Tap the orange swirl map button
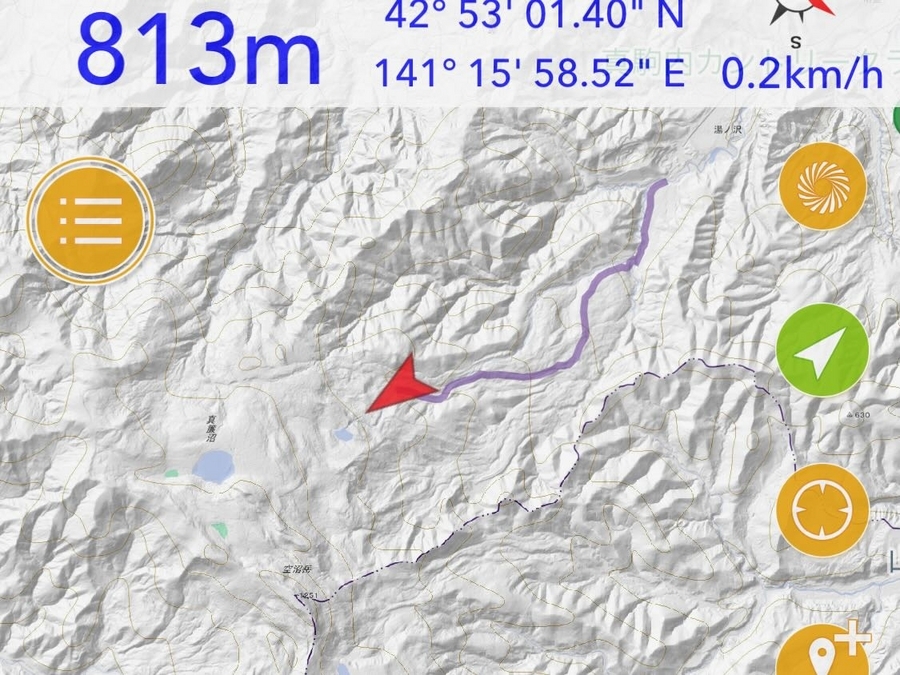 [823, 187]
